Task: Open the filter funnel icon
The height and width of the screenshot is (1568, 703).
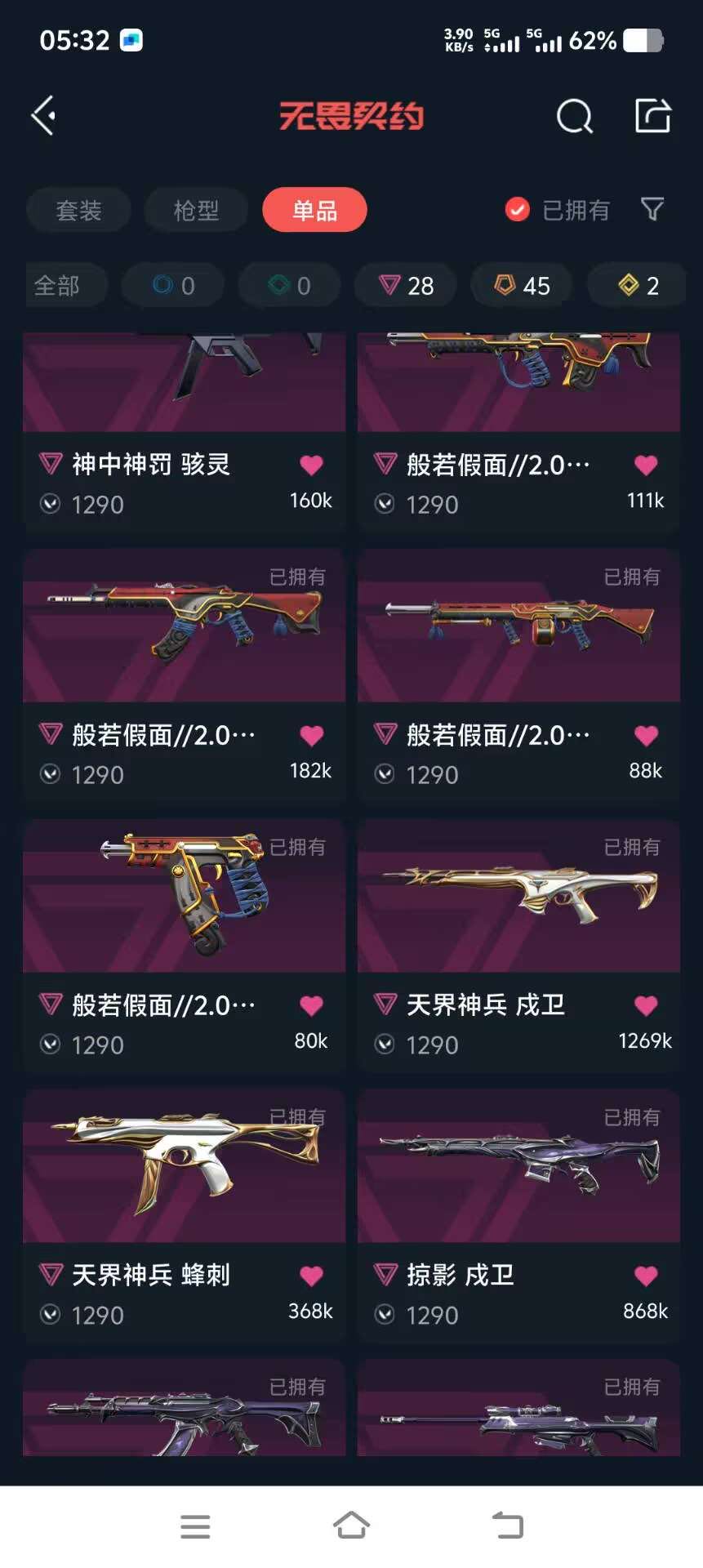Action: (652, 210)
